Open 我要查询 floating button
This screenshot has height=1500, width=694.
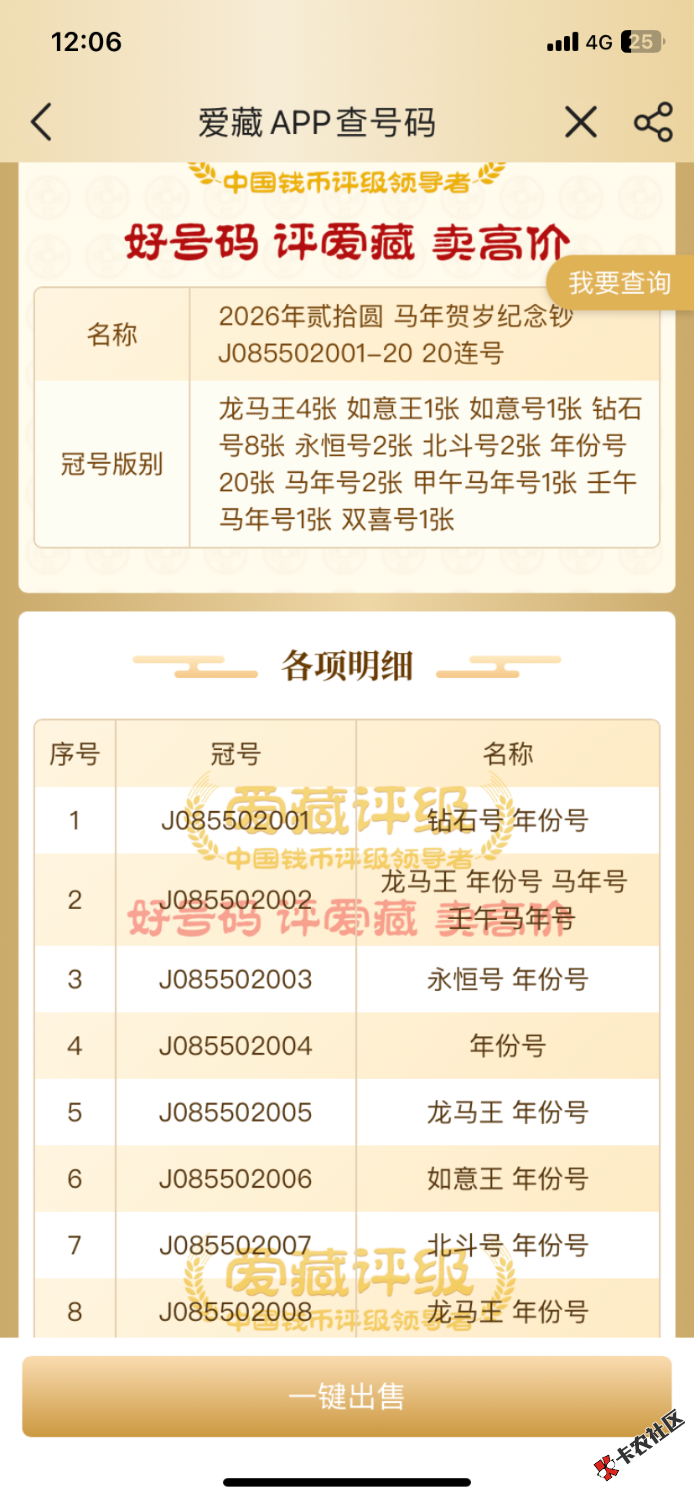pos(621,283)
